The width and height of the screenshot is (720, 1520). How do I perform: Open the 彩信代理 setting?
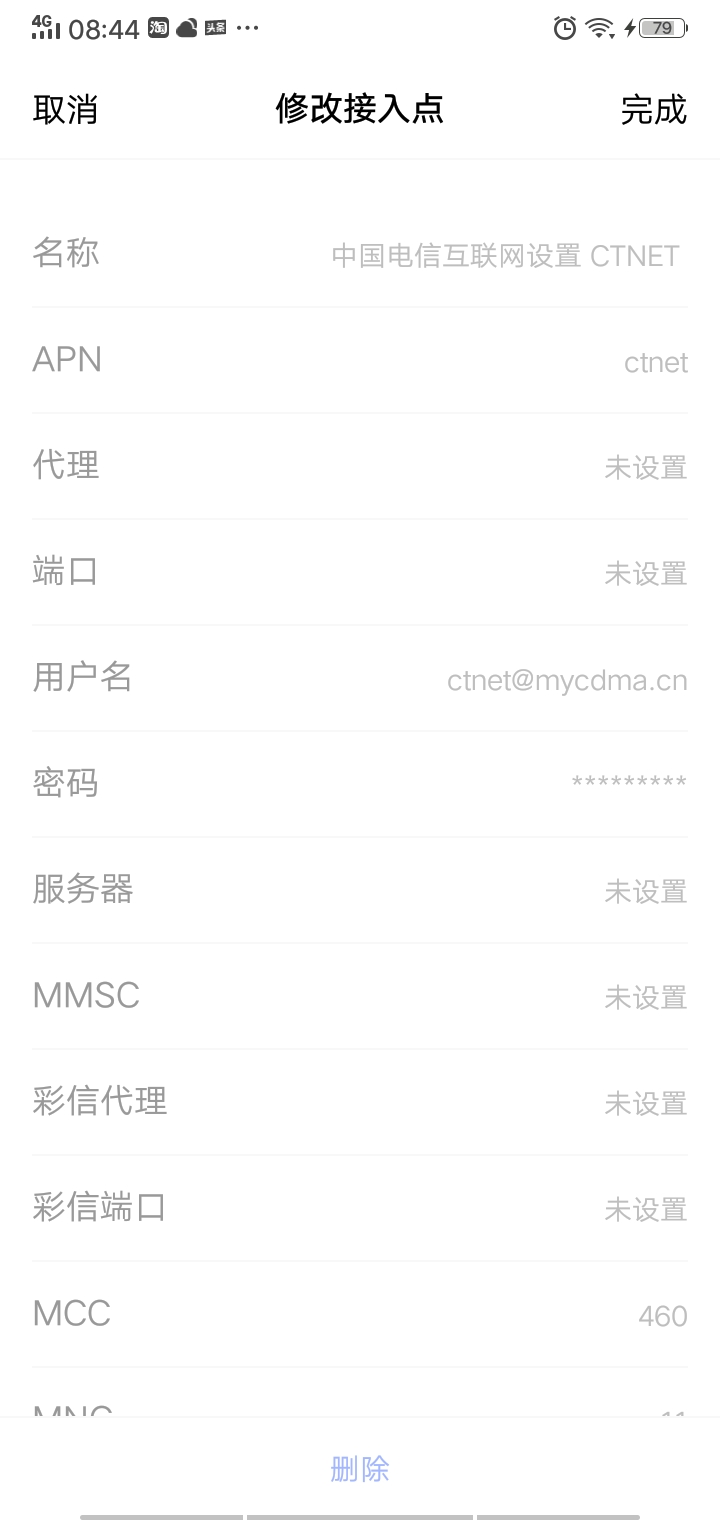point(360,1102)
